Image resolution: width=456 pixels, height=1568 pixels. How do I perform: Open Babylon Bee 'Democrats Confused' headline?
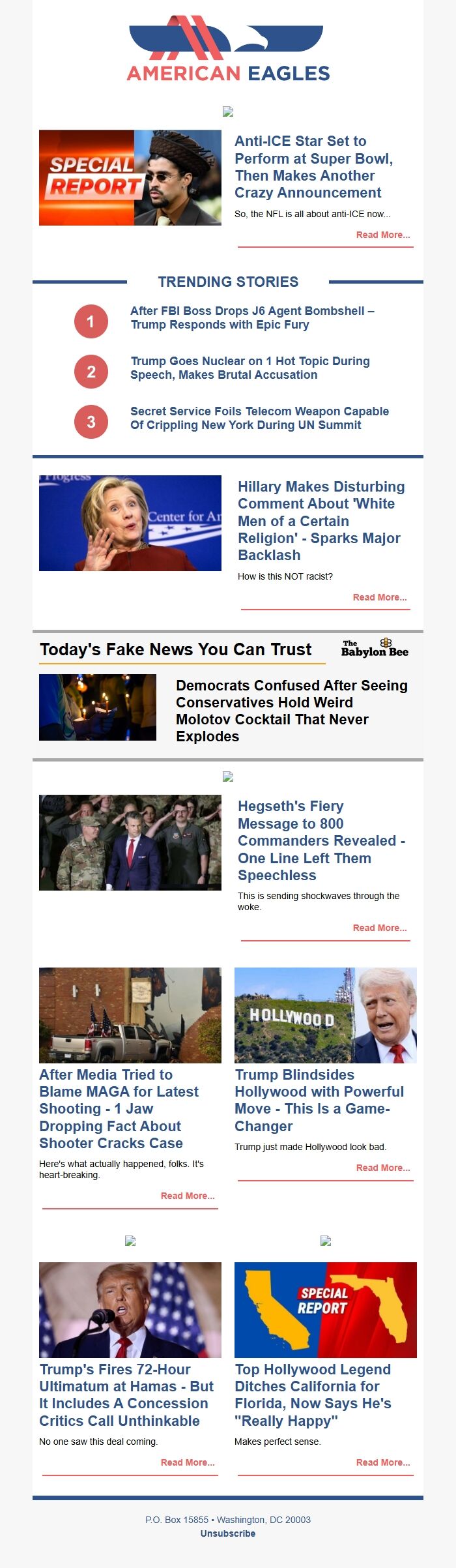tap(291, 711)
